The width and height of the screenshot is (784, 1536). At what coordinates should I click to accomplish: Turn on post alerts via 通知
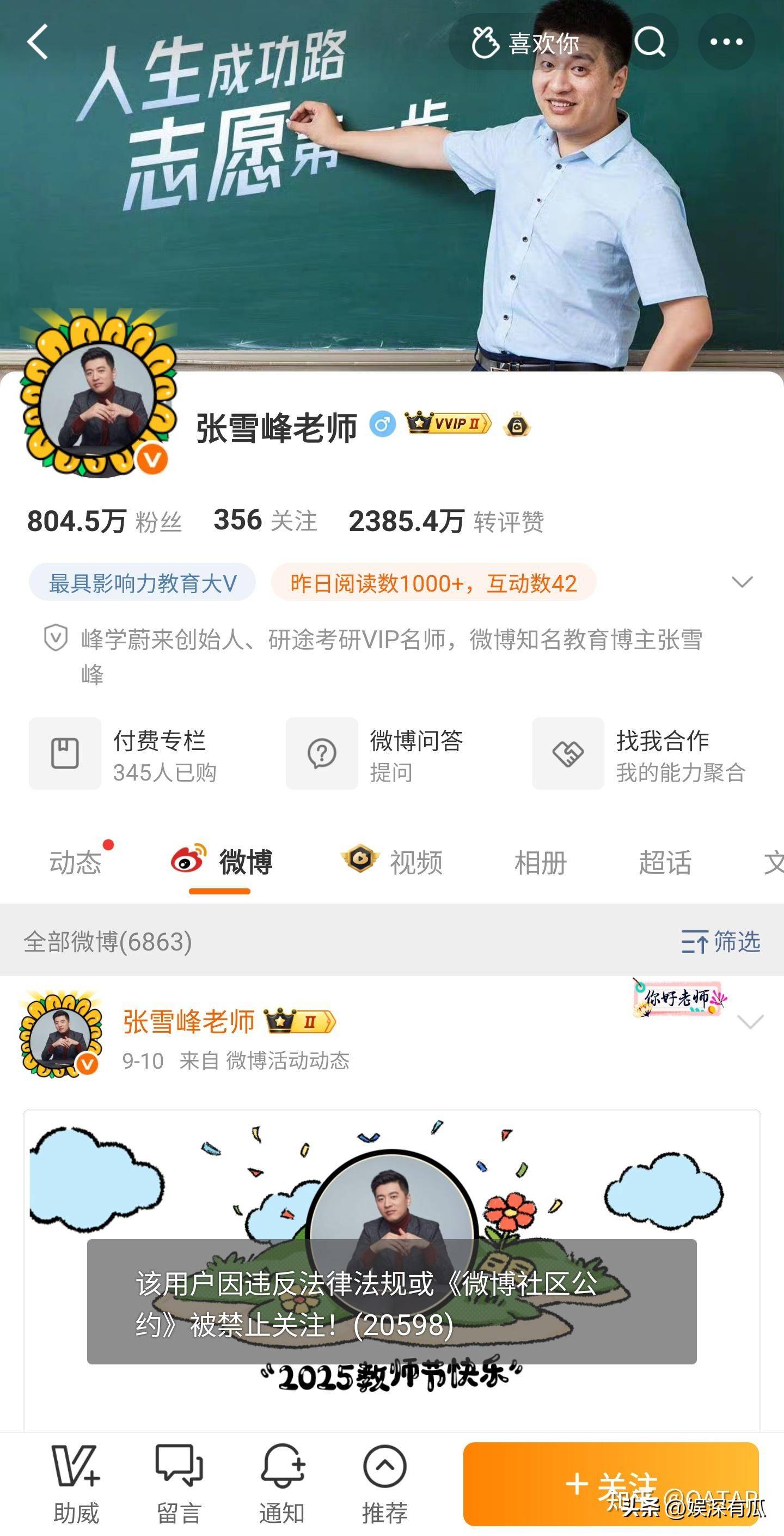pos(281,1484)
